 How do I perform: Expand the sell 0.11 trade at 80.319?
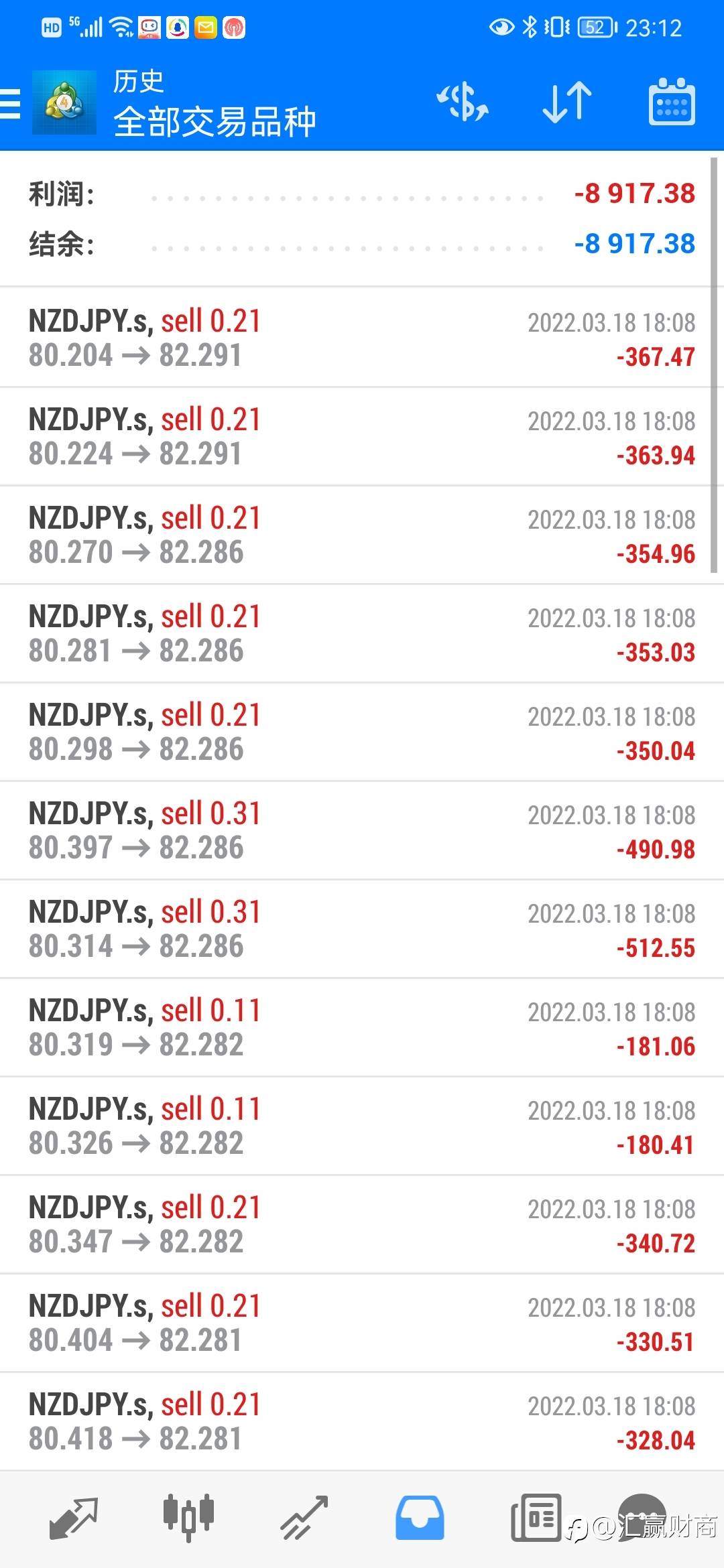click(362, 1027)
